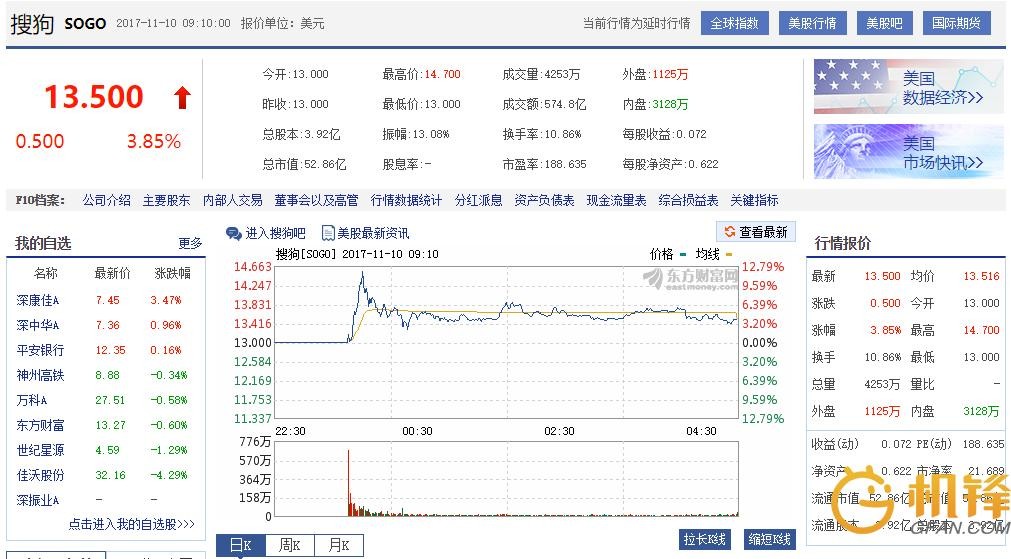The height and width of the screenshot is (559, 1011).
Task: Tap 拉长K线 button
Action: (x=705, y=539)
